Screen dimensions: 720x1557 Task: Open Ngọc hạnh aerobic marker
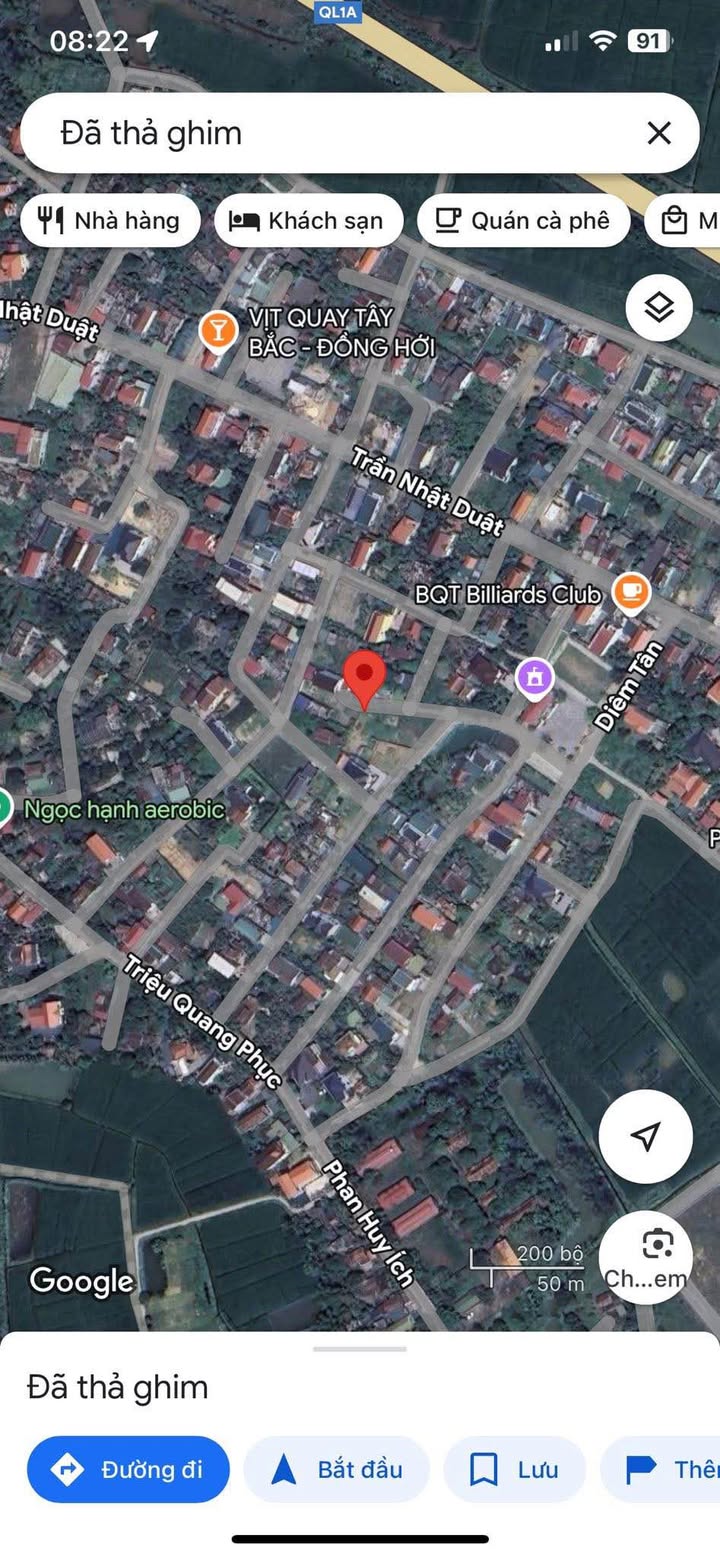tap(4, 808)
